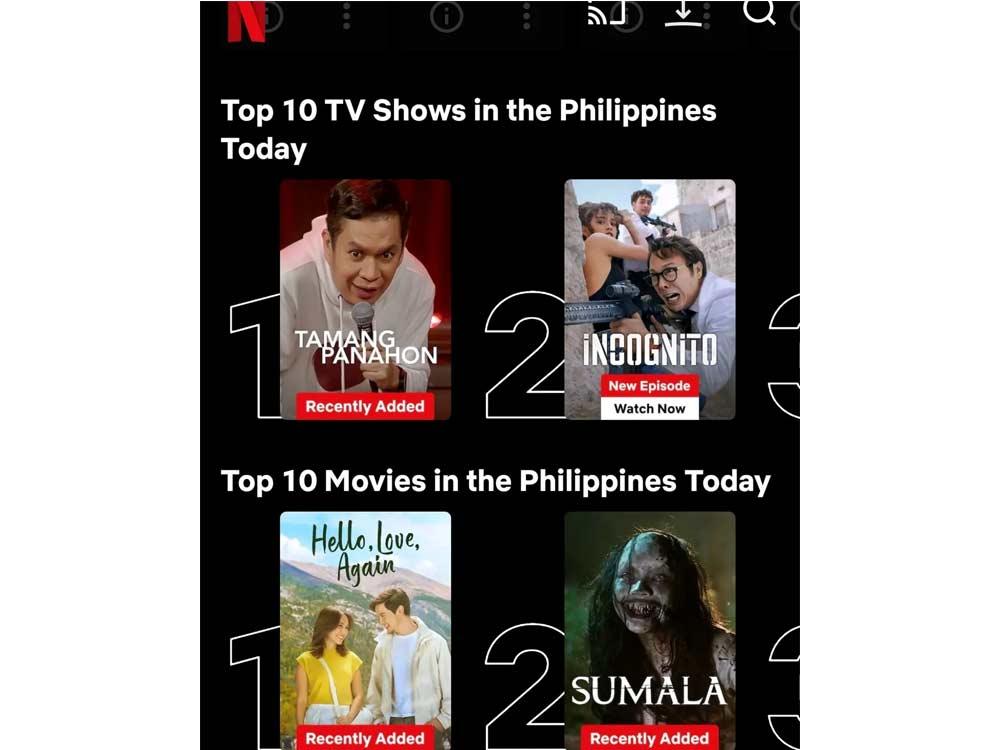Image resolution: width=1000 pixels, height=750 pixels.
Task: Open the Incognito show tile
Action: point(650,300)
